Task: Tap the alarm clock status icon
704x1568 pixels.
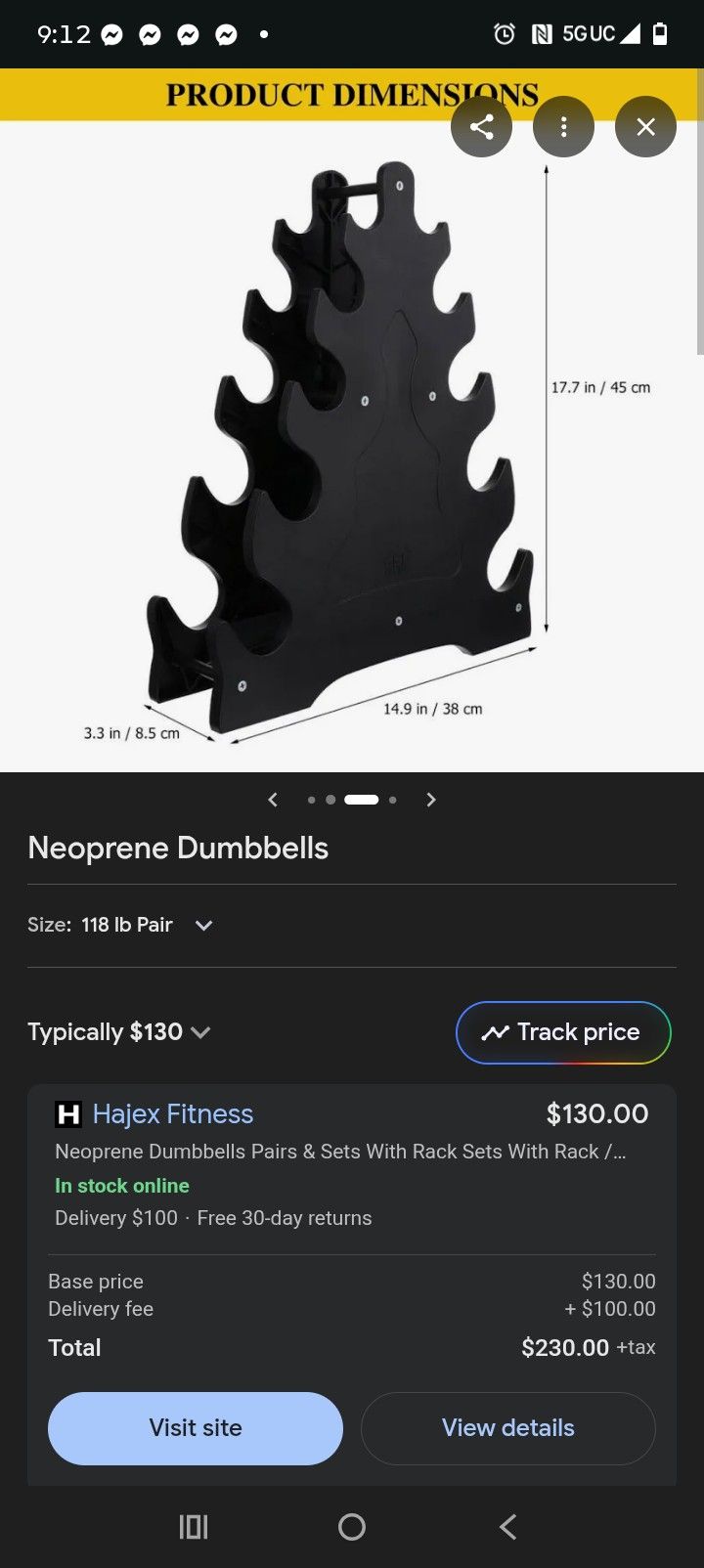Action: pos(505,32)
